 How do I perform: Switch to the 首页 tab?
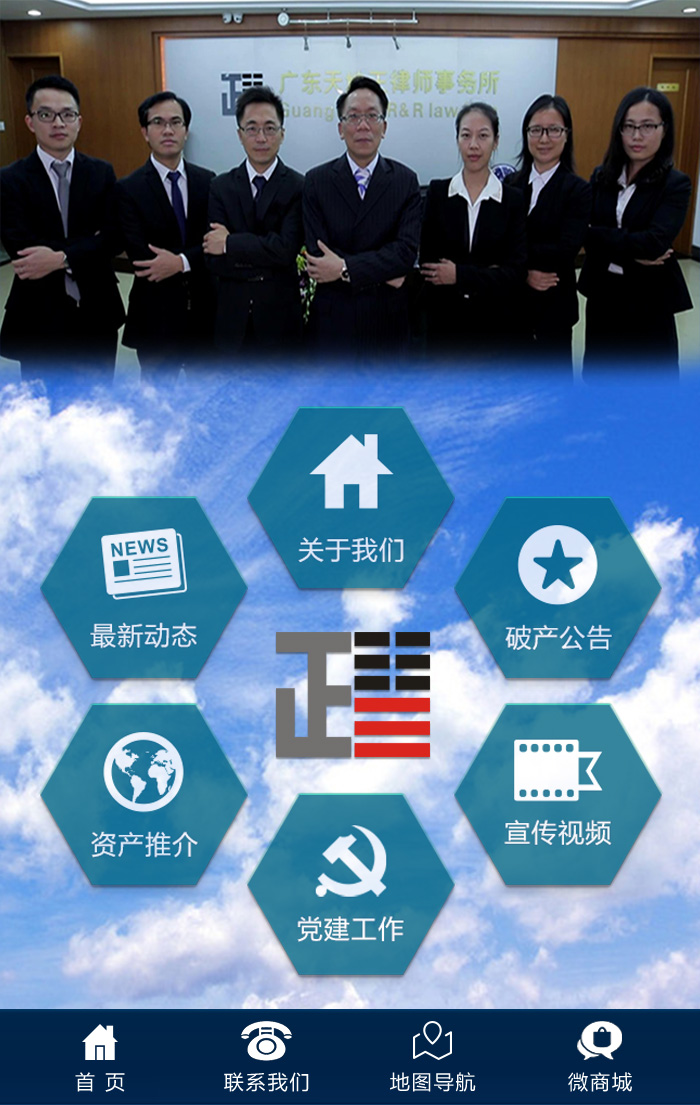(x=100, y=1058)
